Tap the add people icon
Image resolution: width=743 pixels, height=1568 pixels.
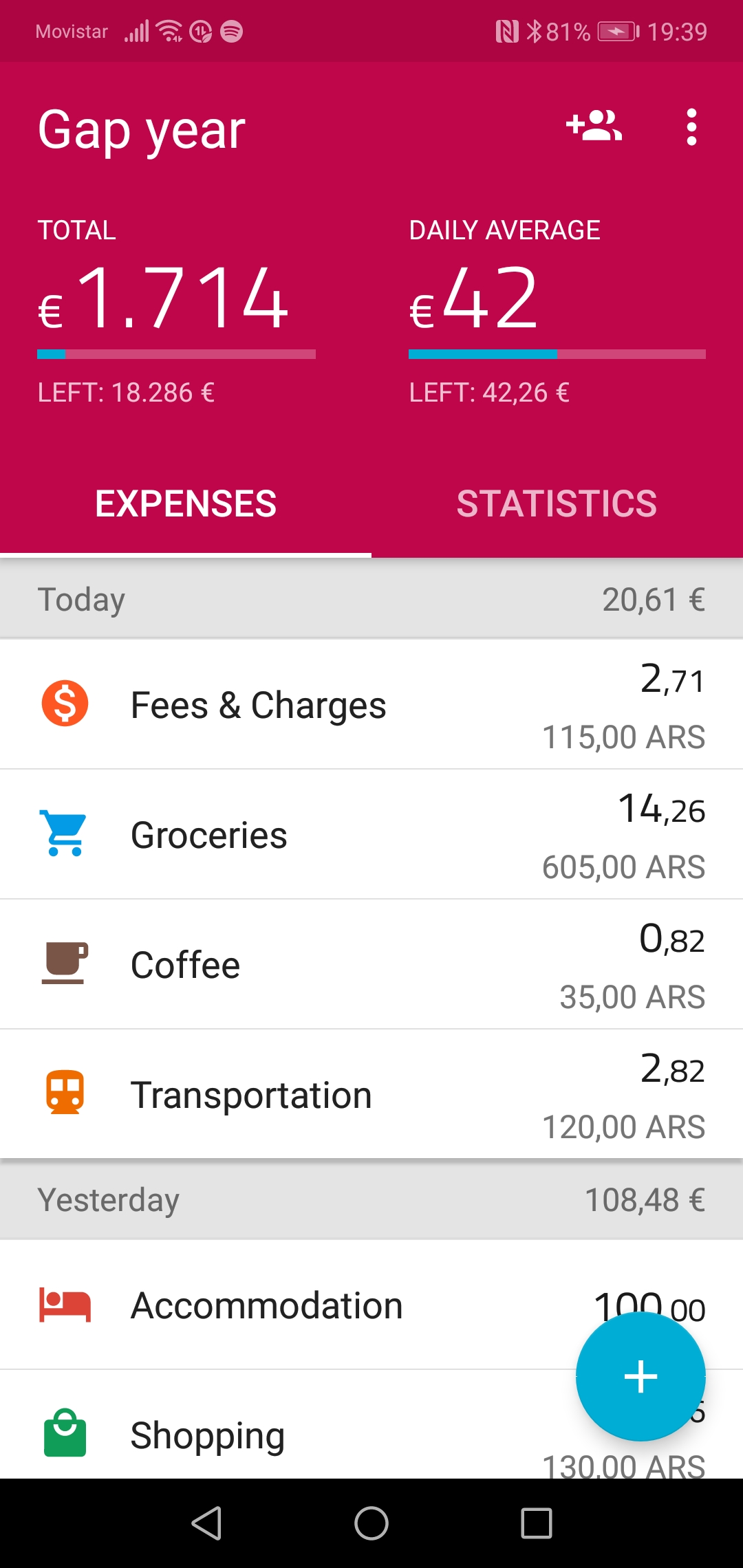coord(594,127)
